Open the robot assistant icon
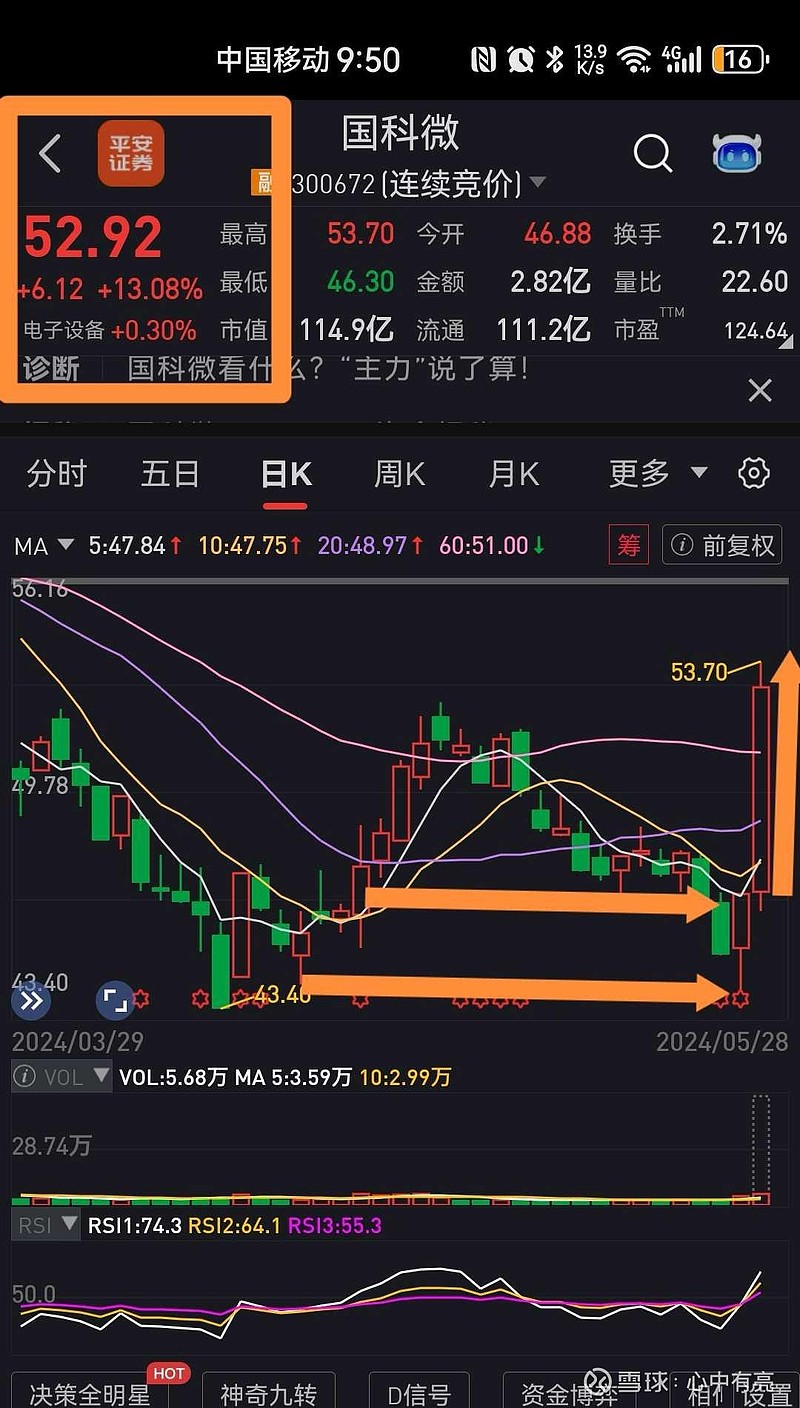 click(x=737, y=153)
